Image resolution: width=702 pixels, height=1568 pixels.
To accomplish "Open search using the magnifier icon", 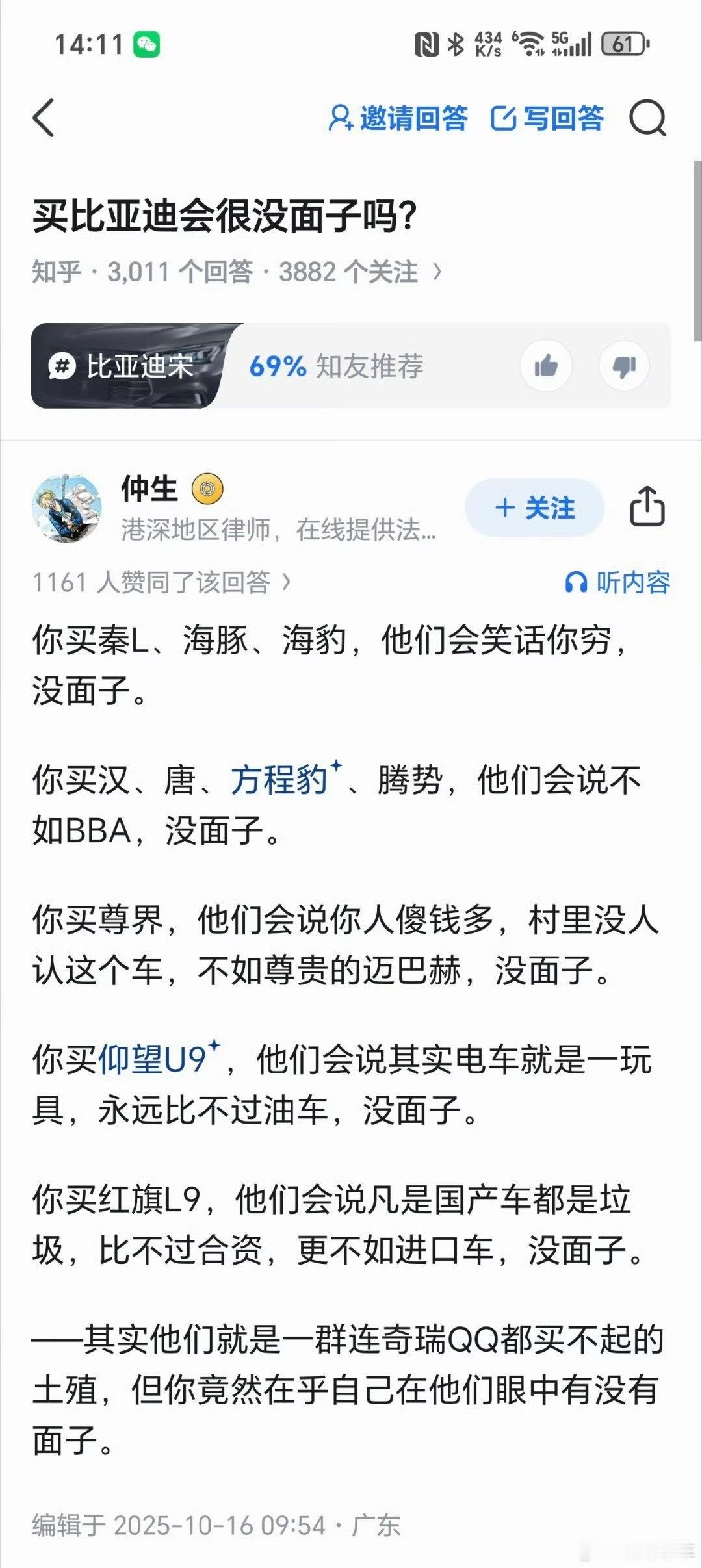I will (x=647, y=119).
